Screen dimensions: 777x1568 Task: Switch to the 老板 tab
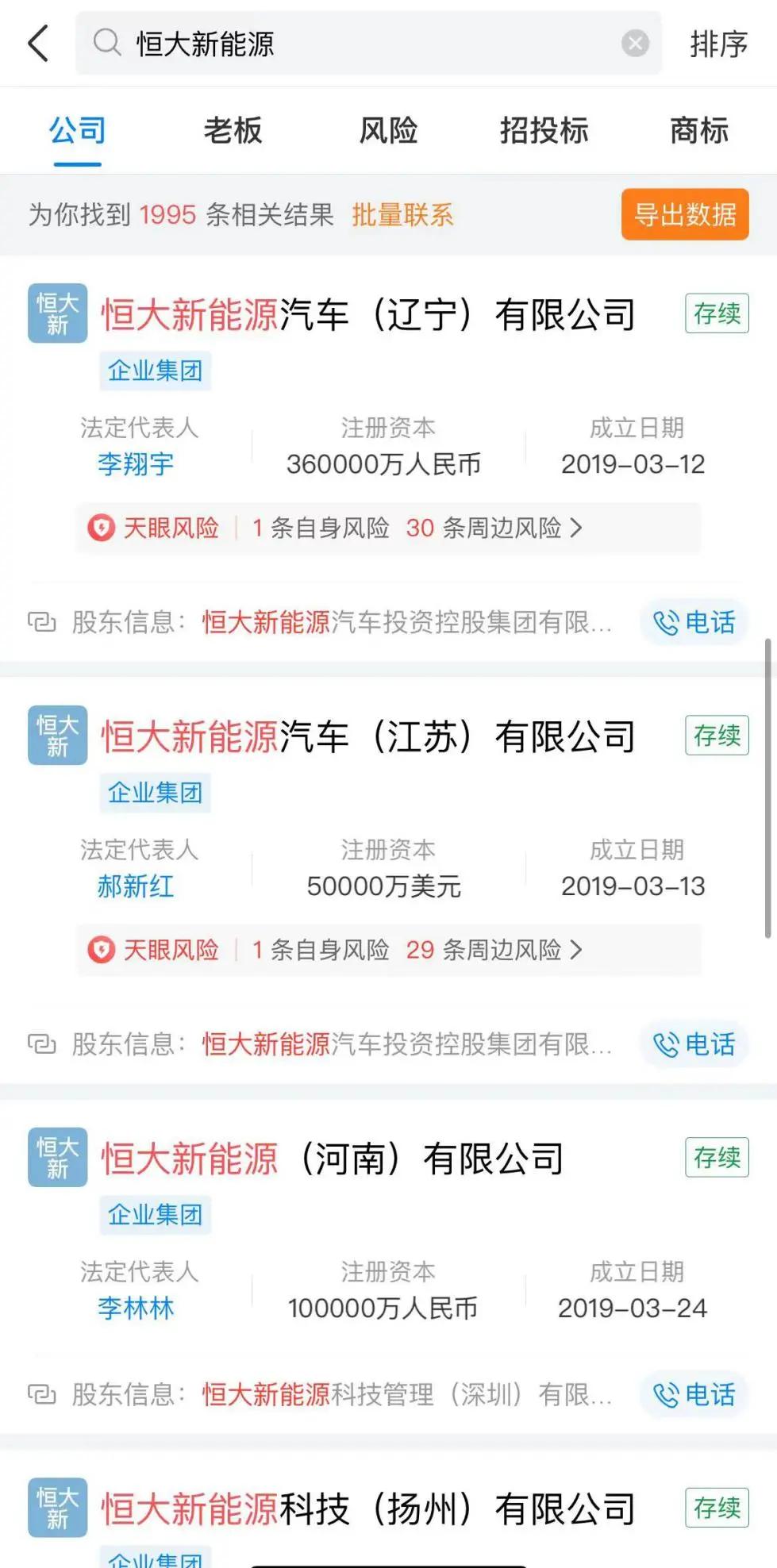click(x=233, y=131)
